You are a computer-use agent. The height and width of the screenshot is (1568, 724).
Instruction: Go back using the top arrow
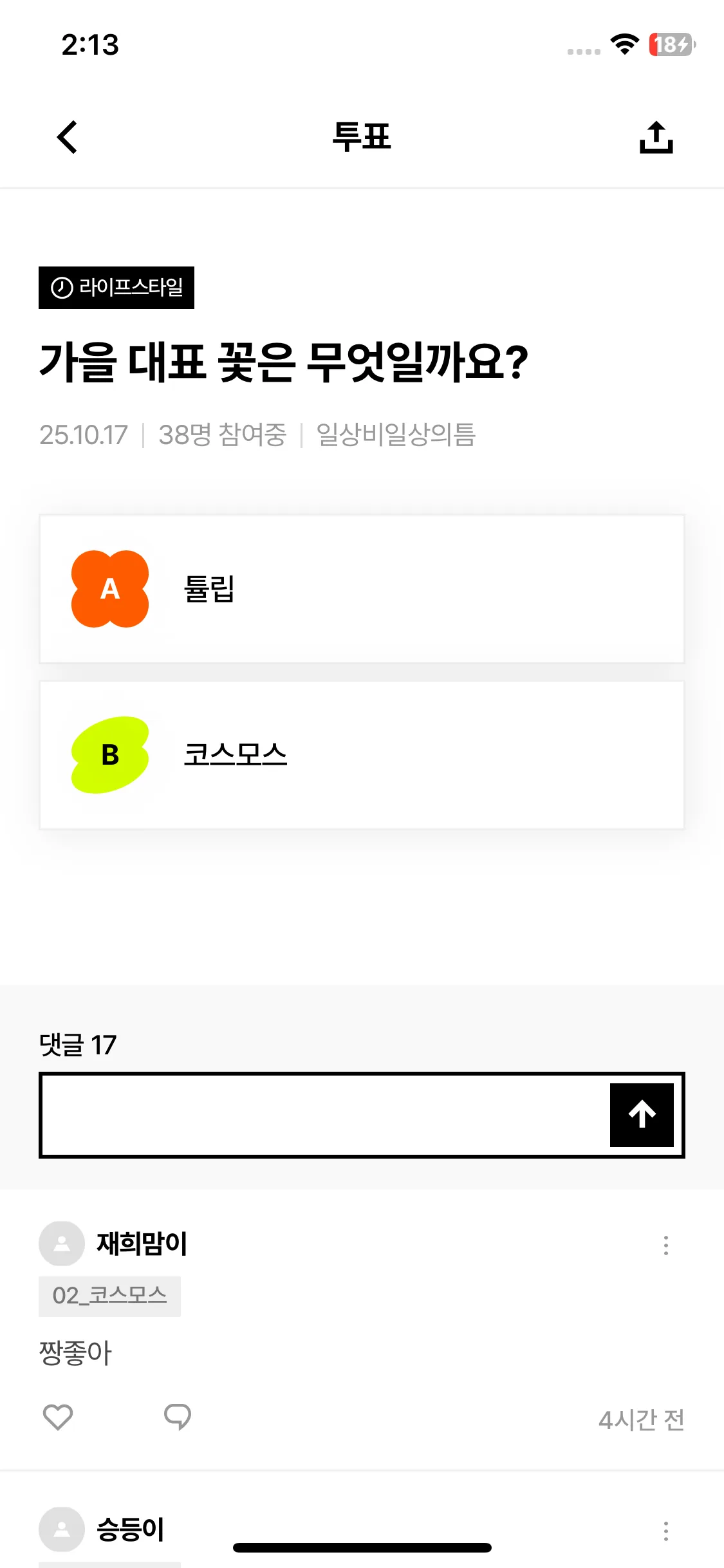click(68, 137)
